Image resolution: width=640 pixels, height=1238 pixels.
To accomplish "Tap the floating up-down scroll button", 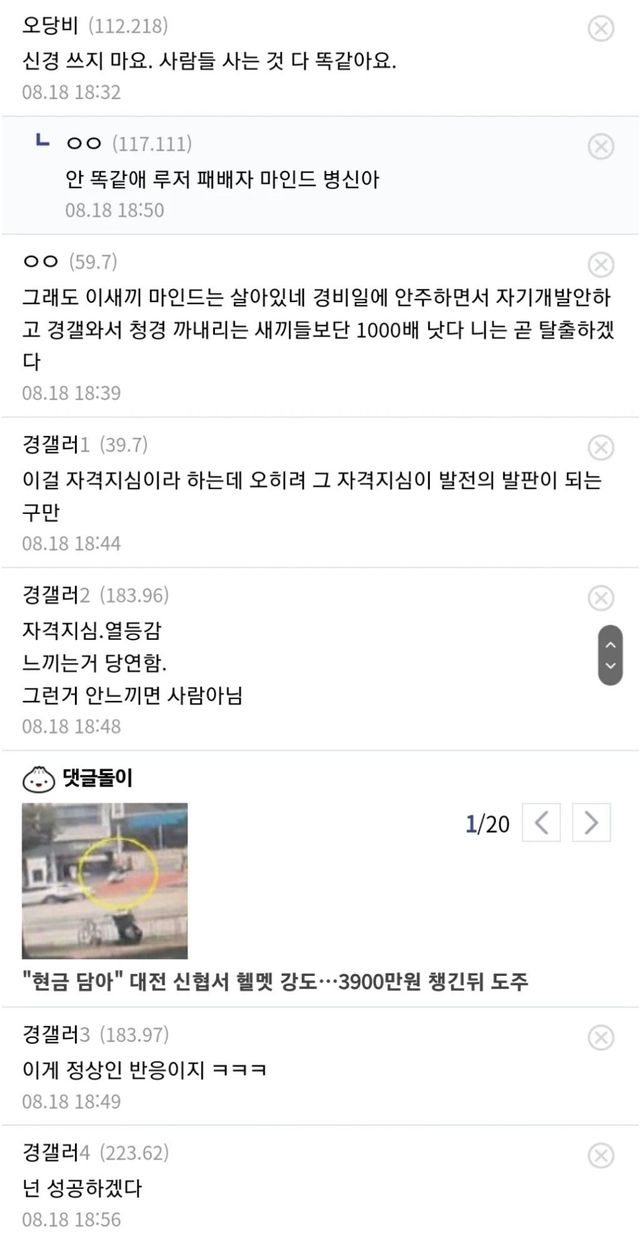I will tap(610, 655).
